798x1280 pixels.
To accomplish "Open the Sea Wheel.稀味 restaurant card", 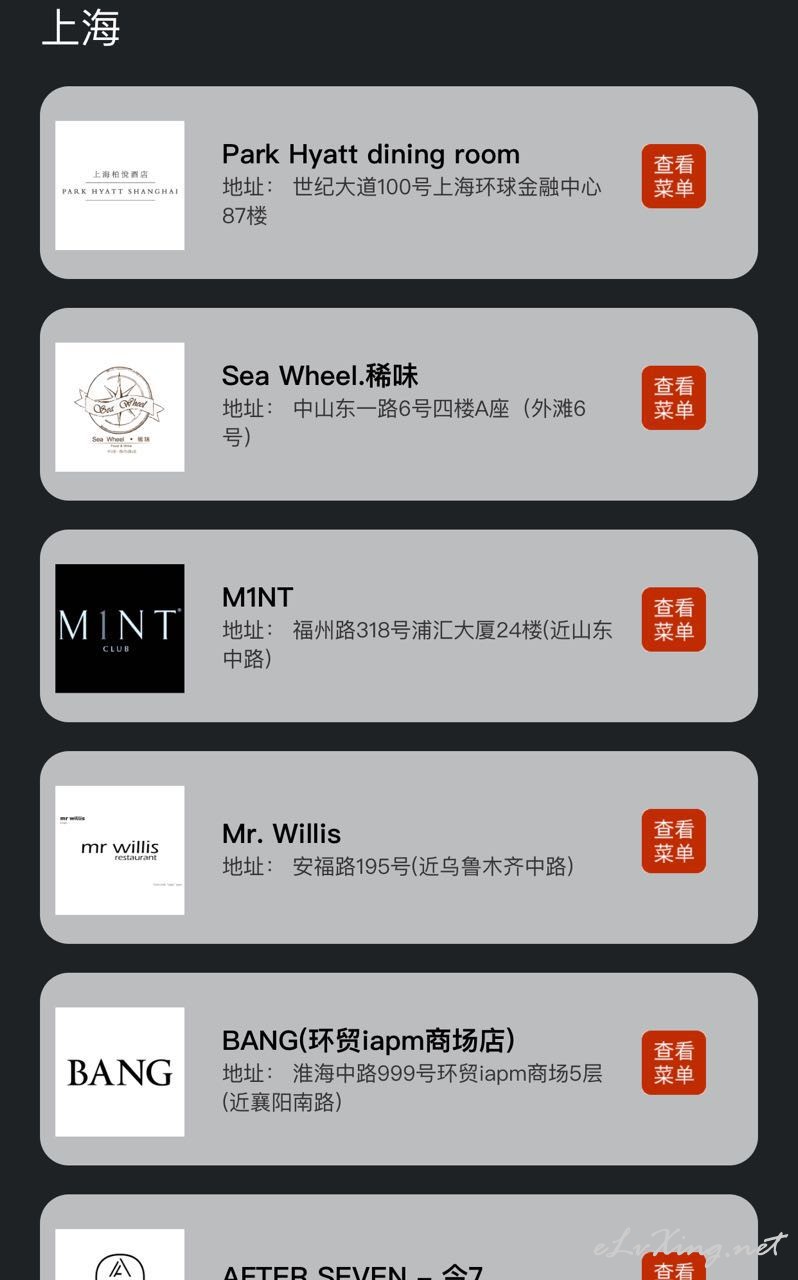I will point(399,405).
